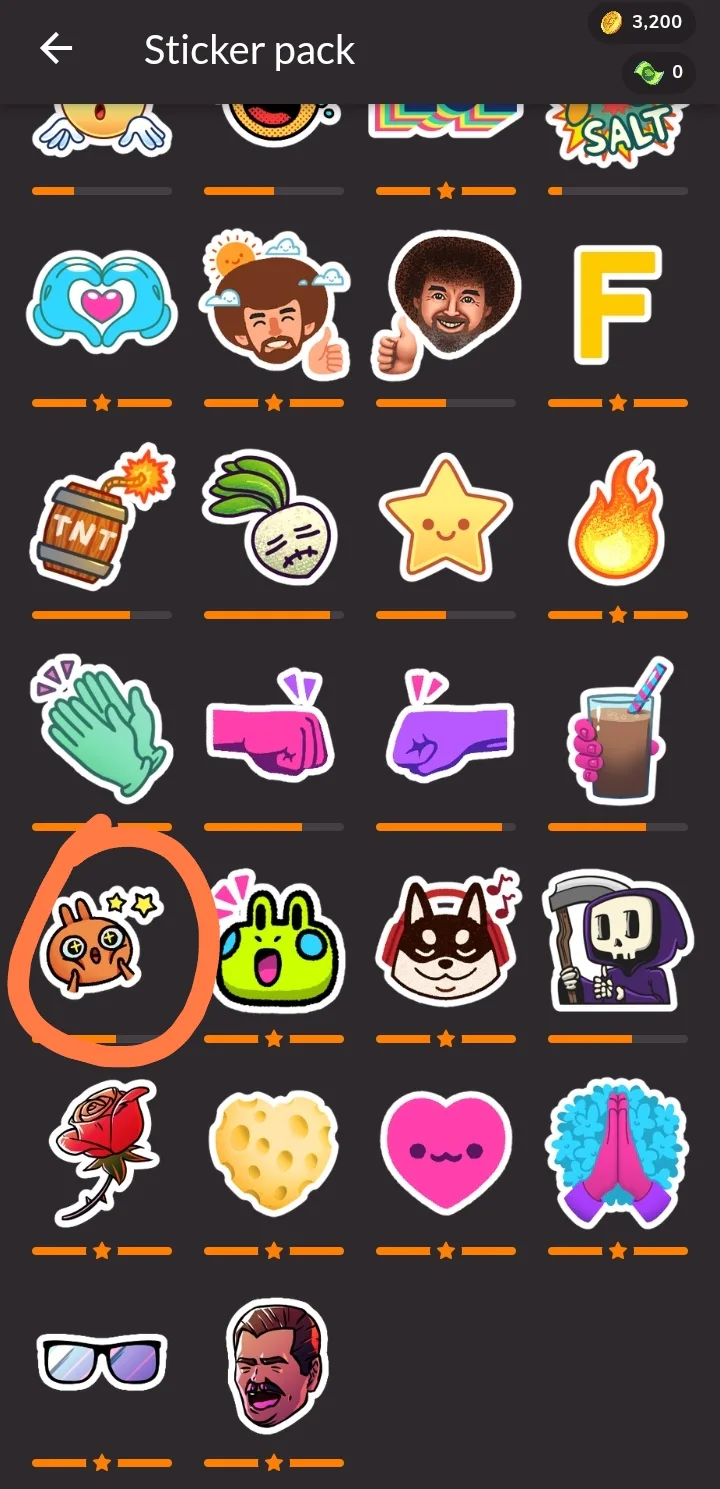This screenshot has height=1489, width=720.
Task: Open the green cash balance
Action: (659, 72)
